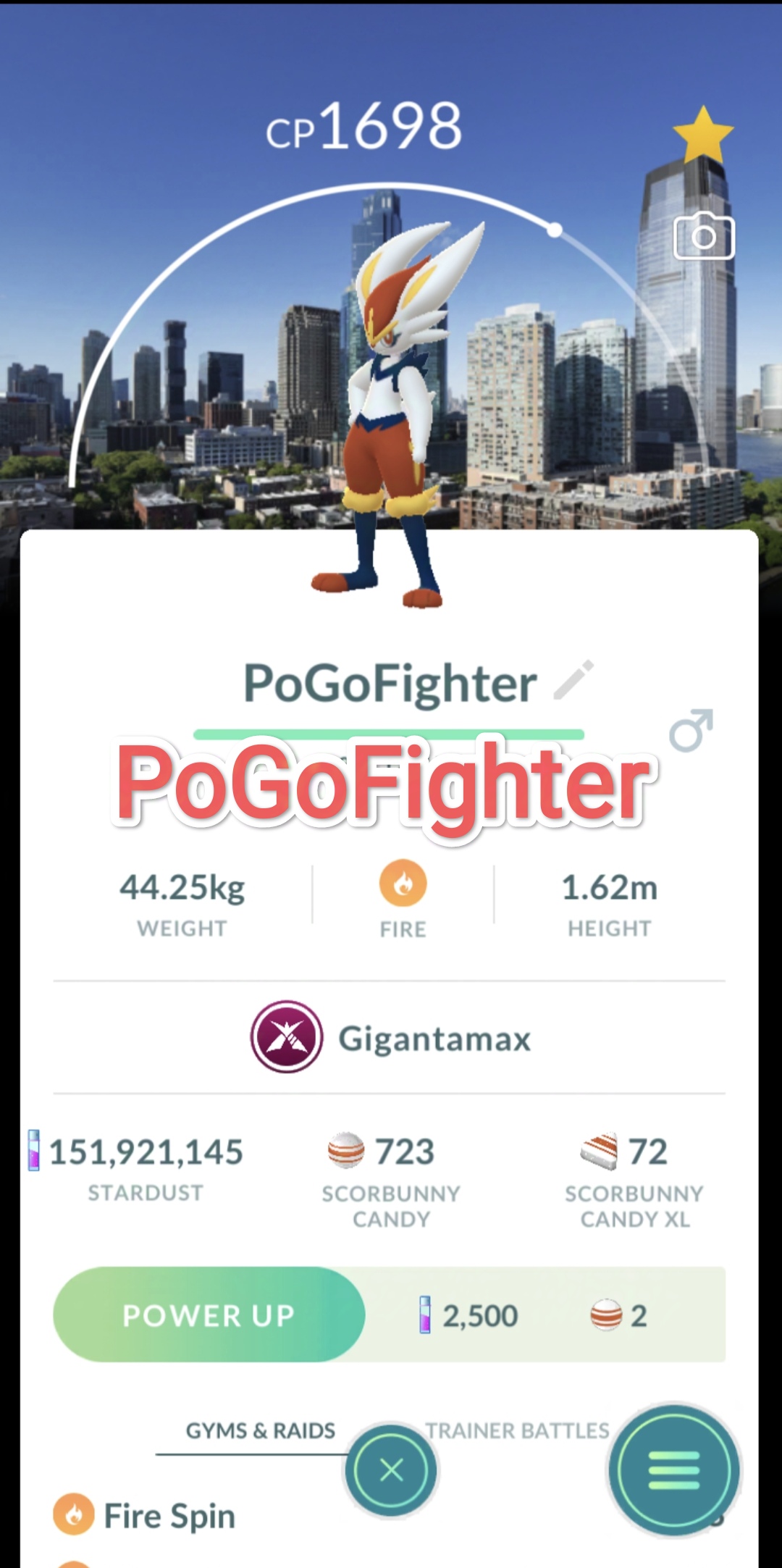Open the AR camera icon
Screen dimensions: 782x1568
pos(704,236)
